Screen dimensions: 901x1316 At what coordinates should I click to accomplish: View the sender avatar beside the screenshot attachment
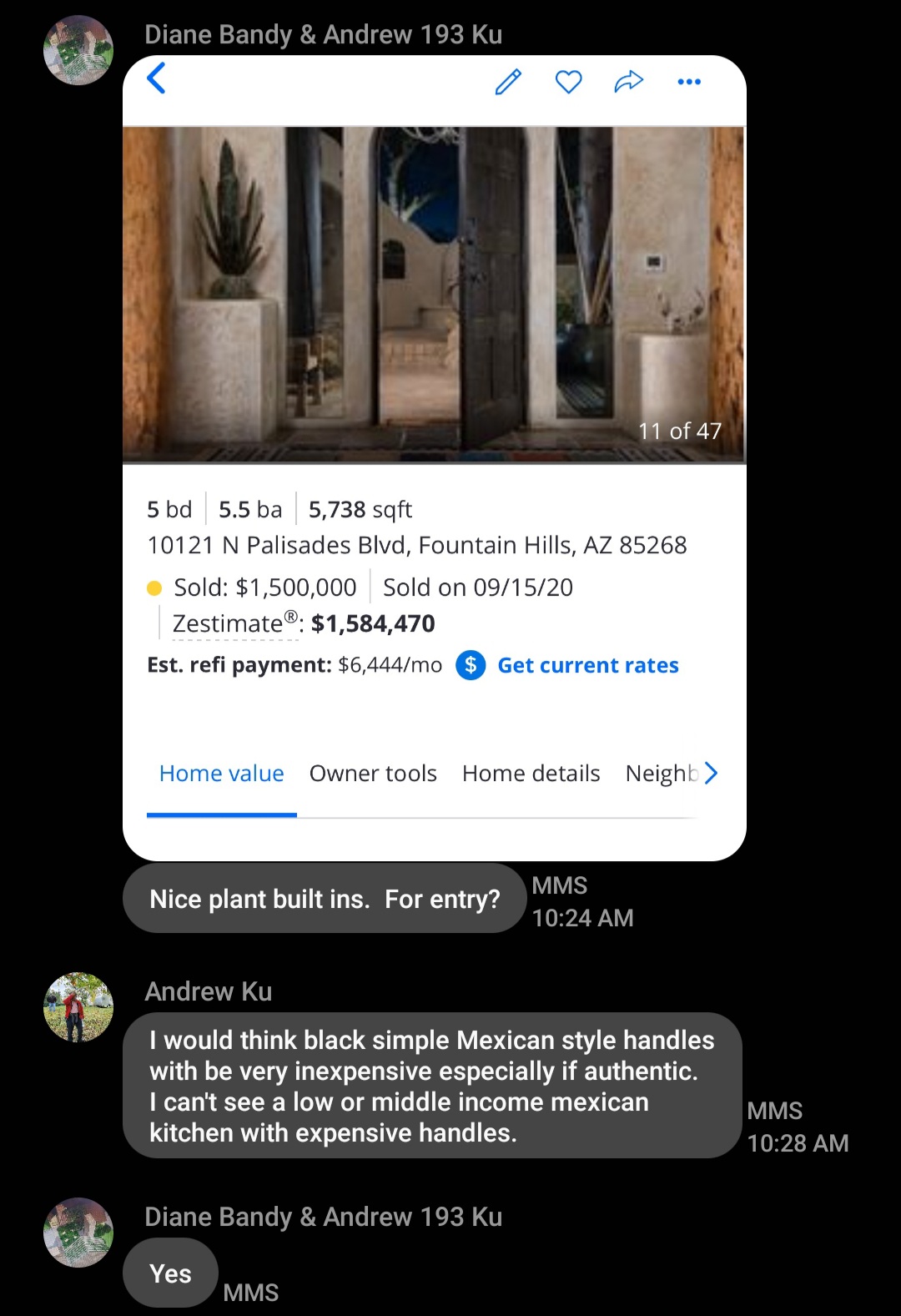point(78,50)
